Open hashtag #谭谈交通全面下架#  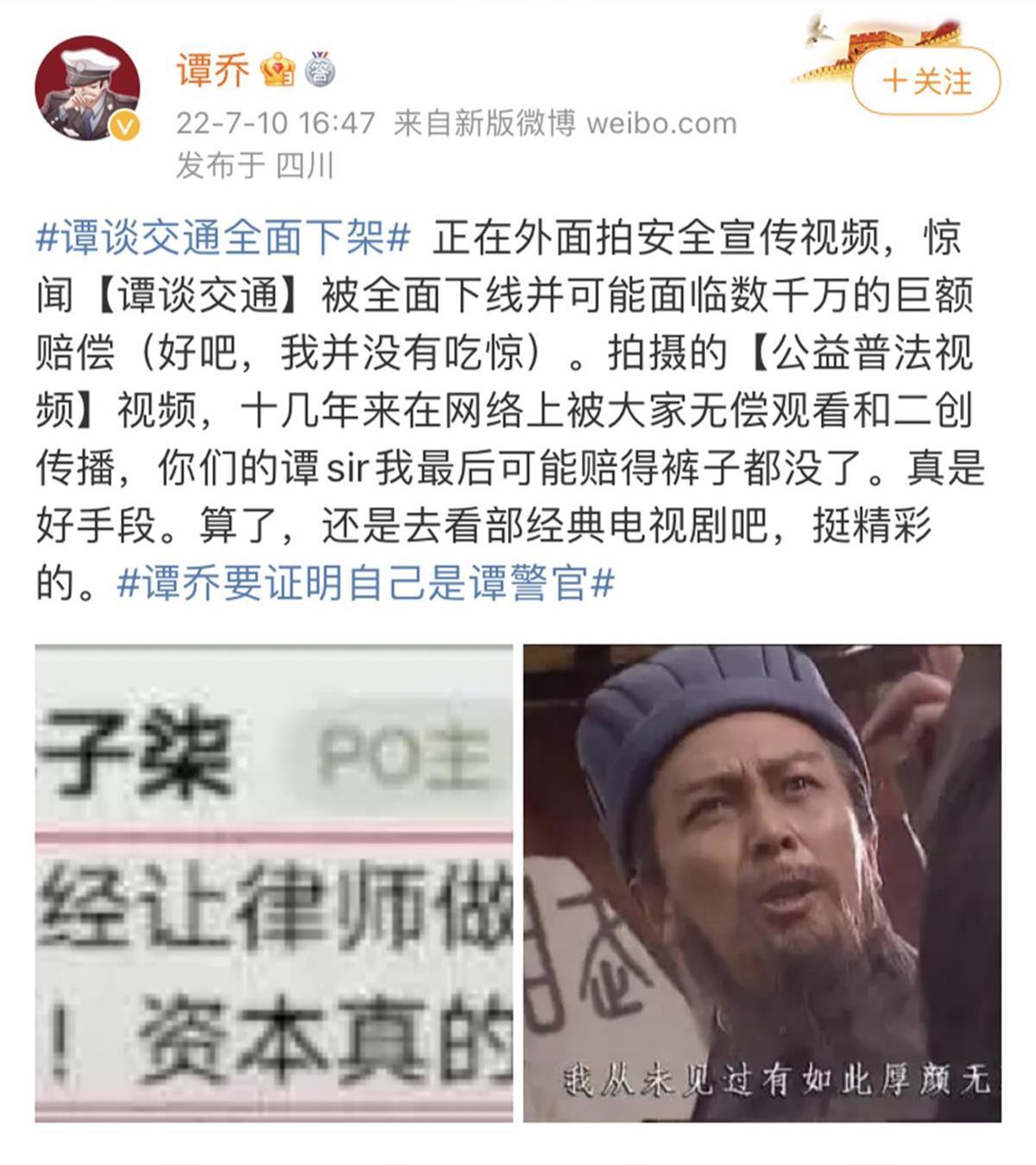(223, 237)
